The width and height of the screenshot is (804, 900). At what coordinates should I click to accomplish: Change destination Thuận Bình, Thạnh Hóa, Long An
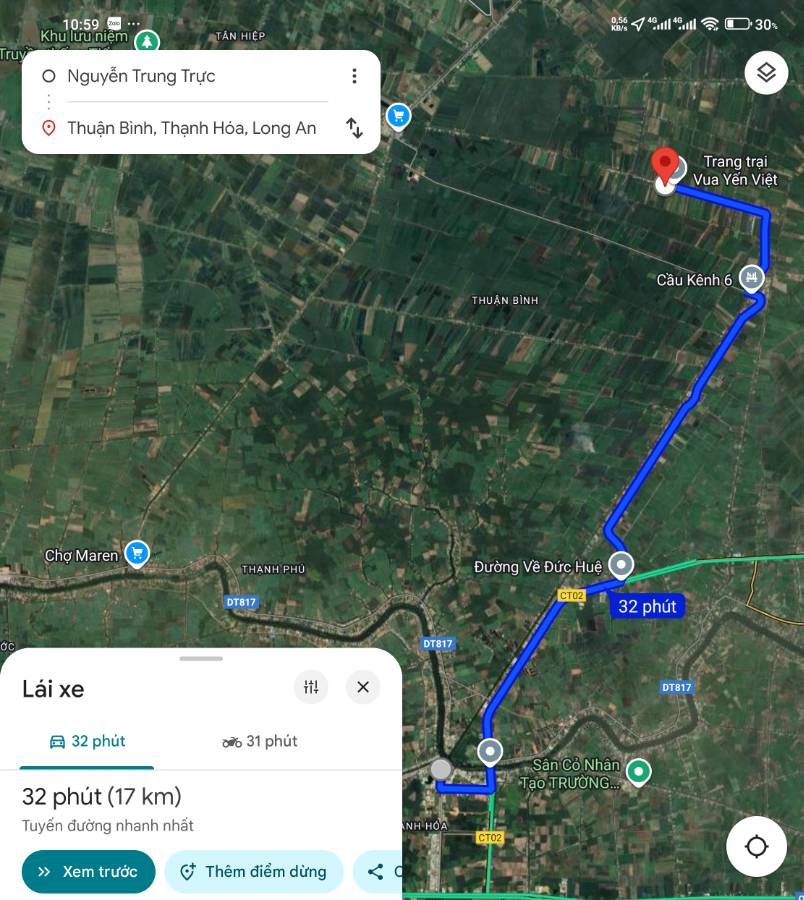click(191, 128)
